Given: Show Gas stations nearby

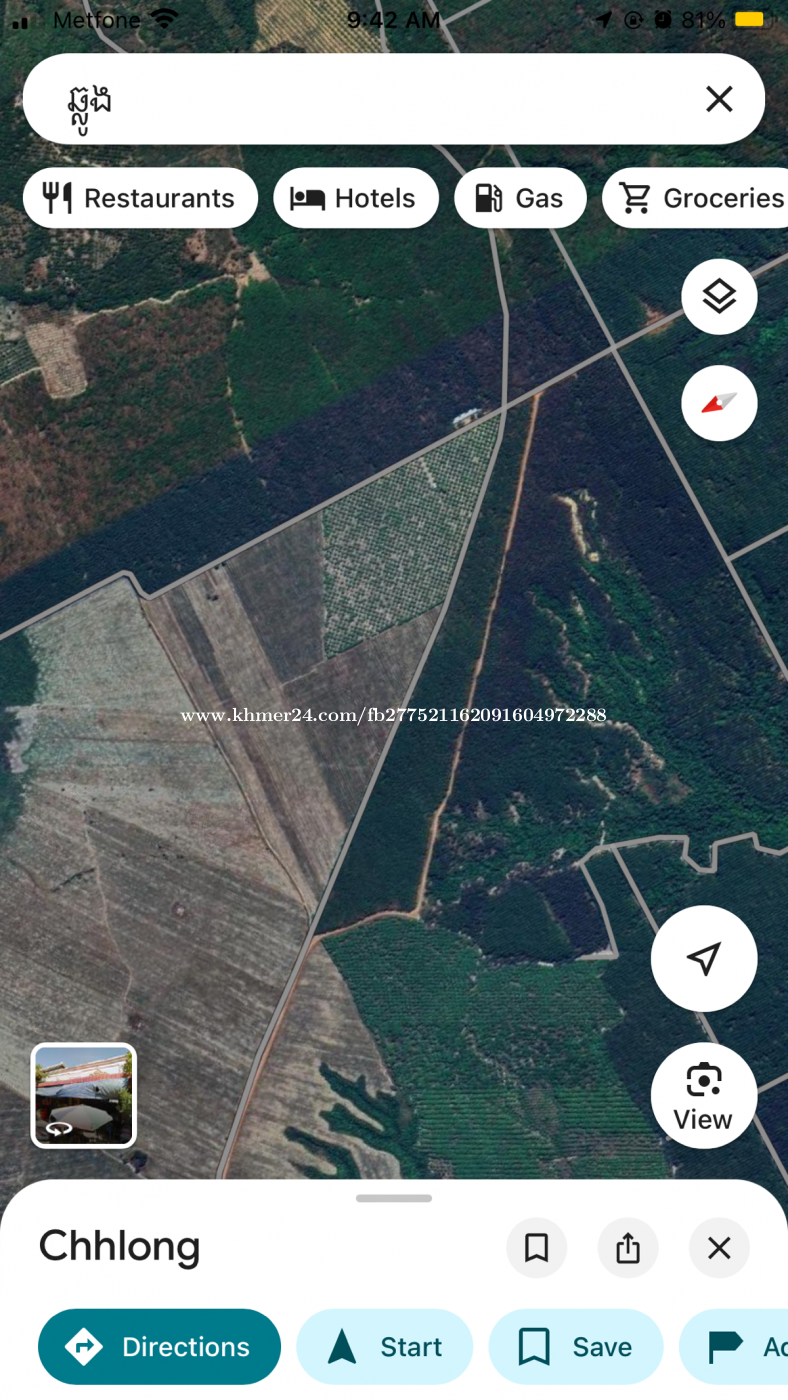Looking at the screenshot, I should click(520, 198).
